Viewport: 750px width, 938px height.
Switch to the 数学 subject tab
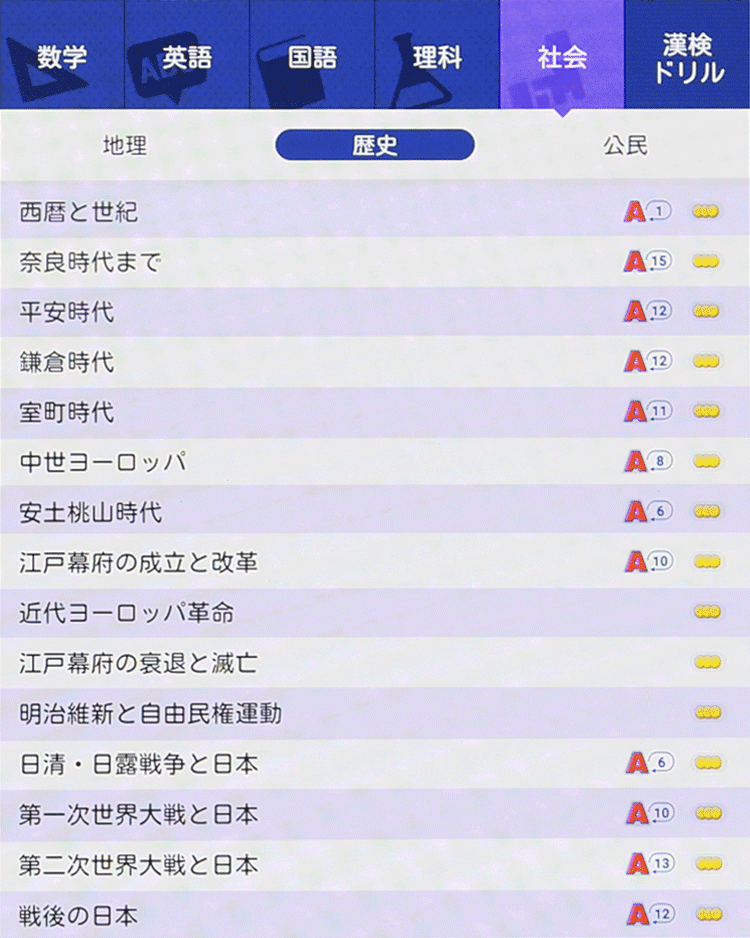[x=62, y=56]
